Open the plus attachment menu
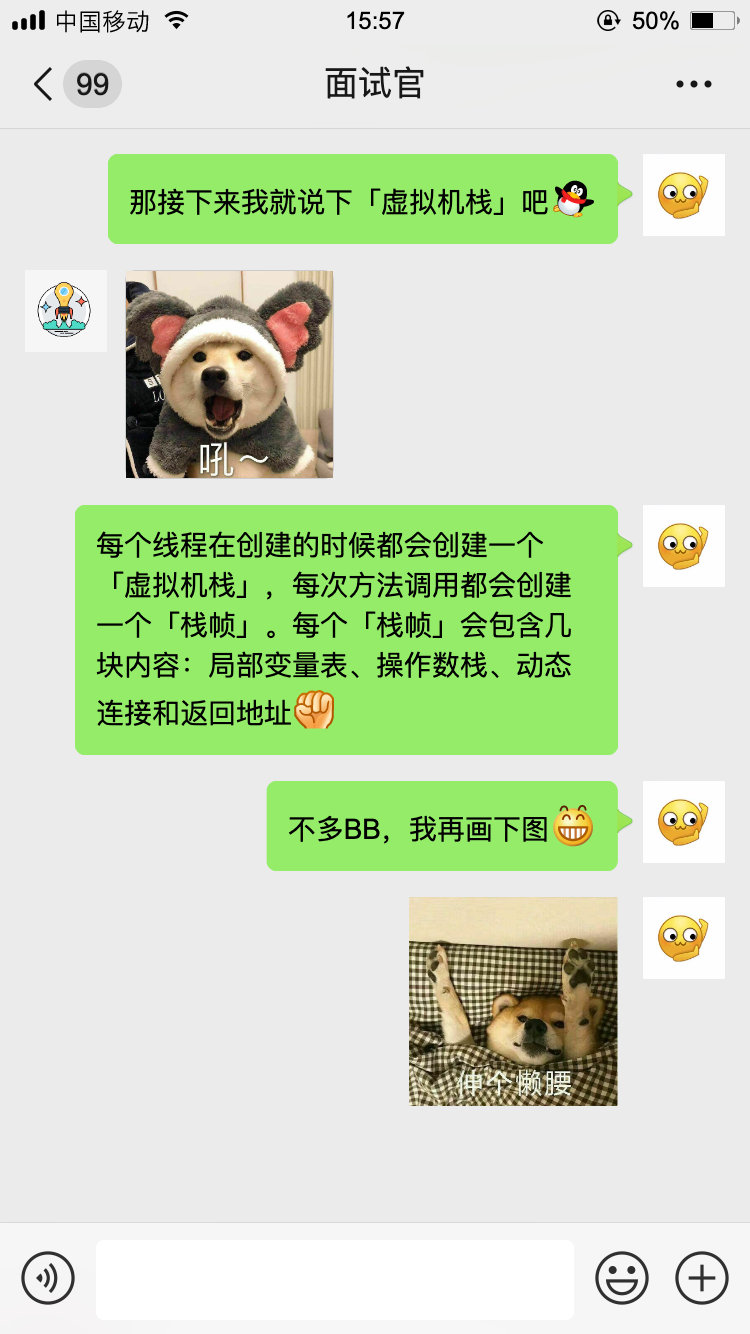The height and width of the screenshot is (1334, 750). tap(702, 1278)
